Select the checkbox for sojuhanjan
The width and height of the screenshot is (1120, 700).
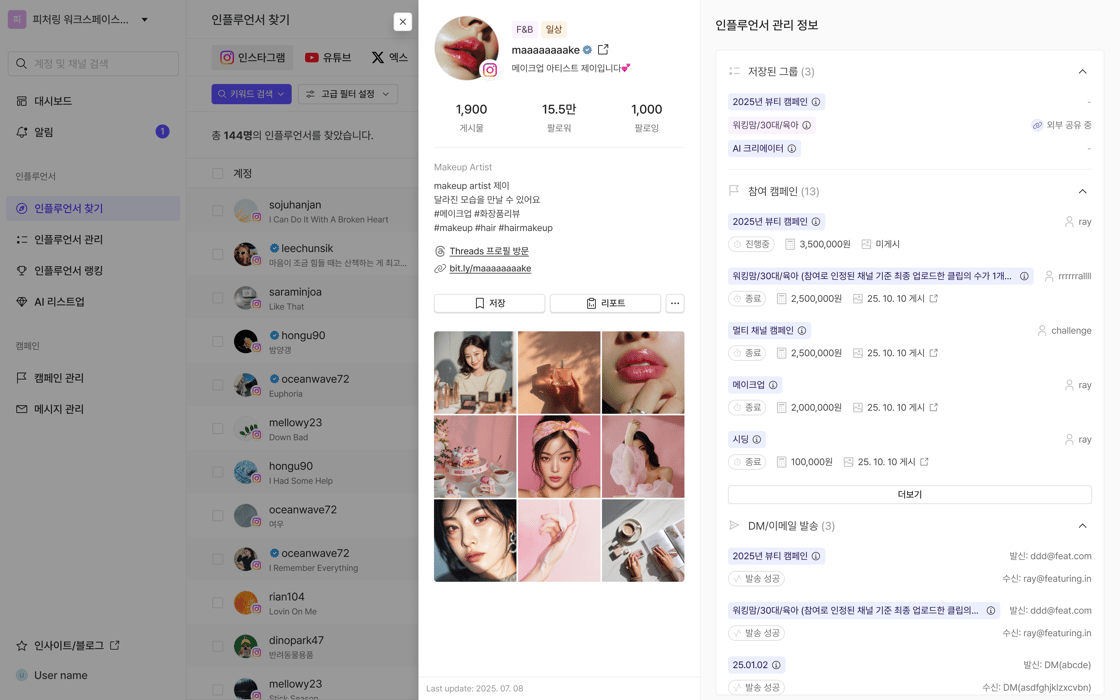click(217, 211)
